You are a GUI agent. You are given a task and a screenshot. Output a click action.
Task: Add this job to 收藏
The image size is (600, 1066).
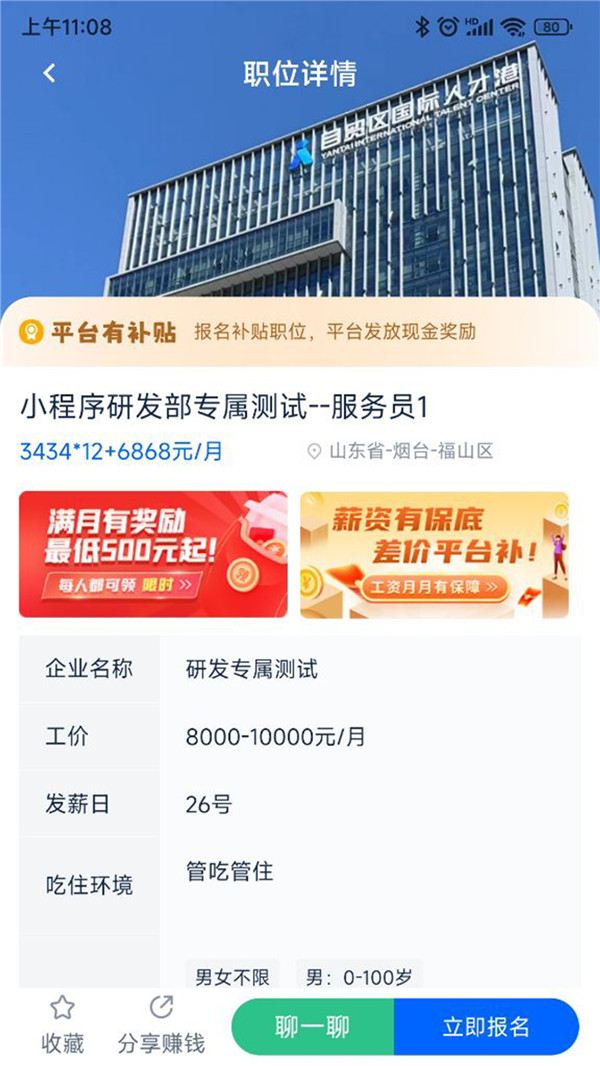62,1025
